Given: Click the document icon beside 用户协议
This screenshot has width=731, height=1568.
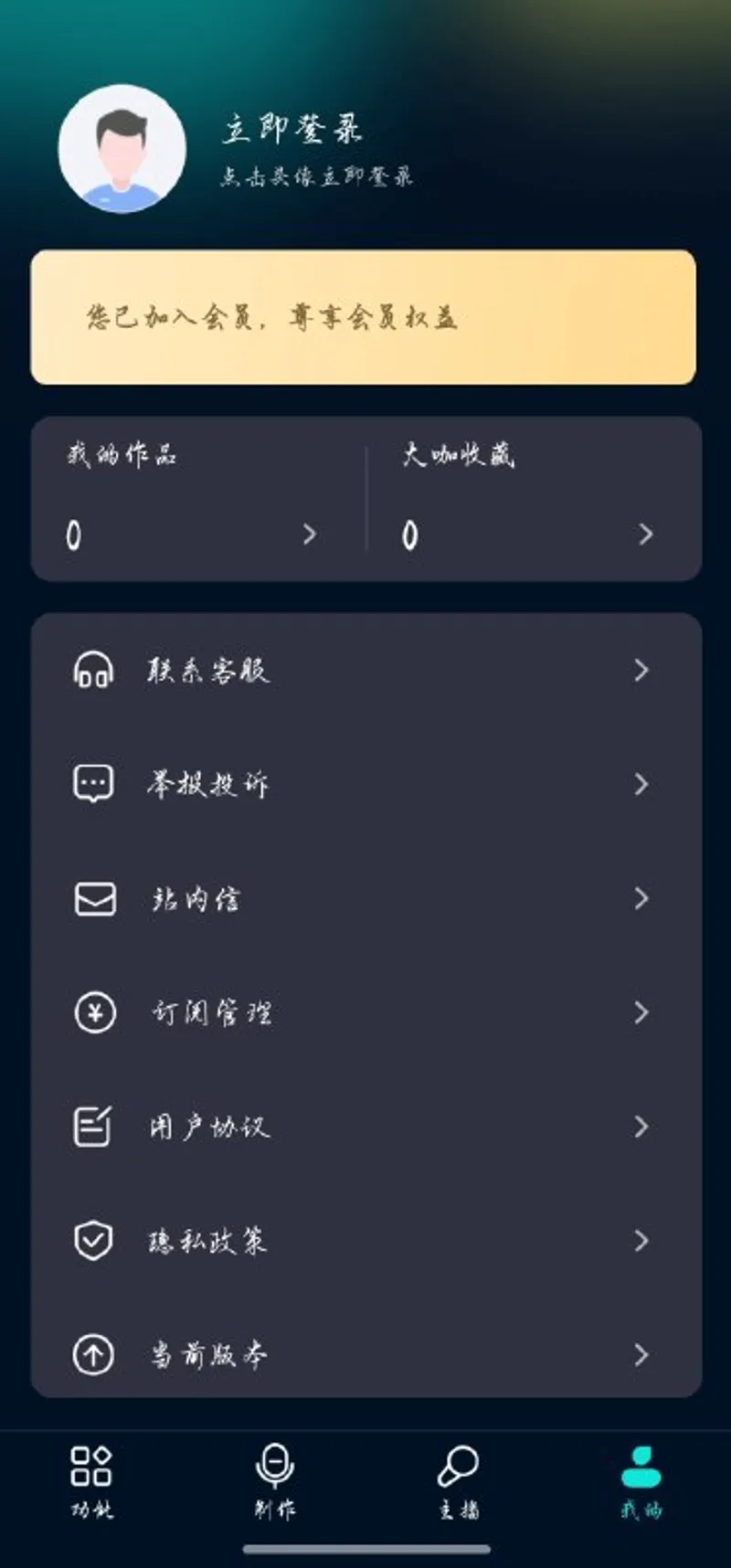Looking at the screenshot, I should tap(93, 1127).
